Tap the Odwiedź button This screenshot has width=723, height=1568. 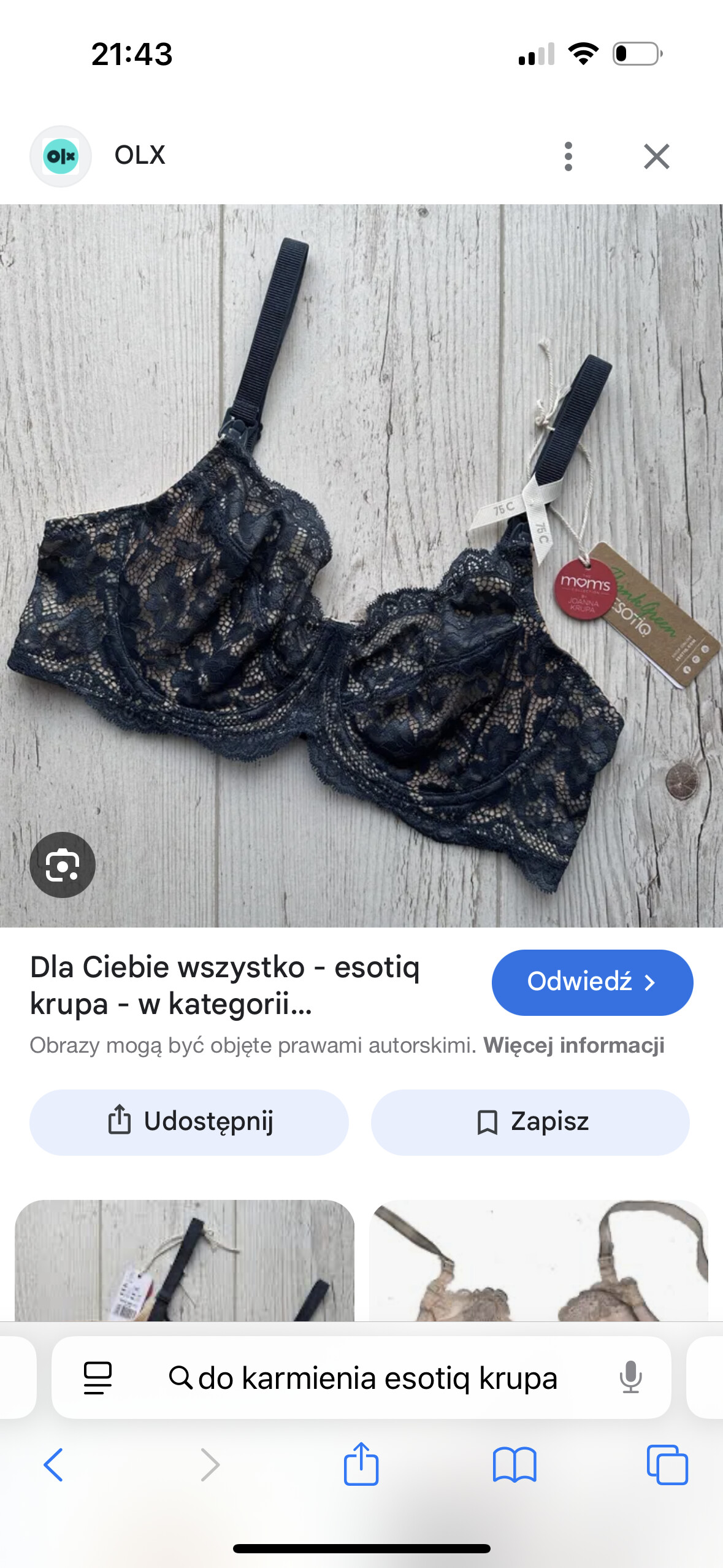click(x=592, y=982)
